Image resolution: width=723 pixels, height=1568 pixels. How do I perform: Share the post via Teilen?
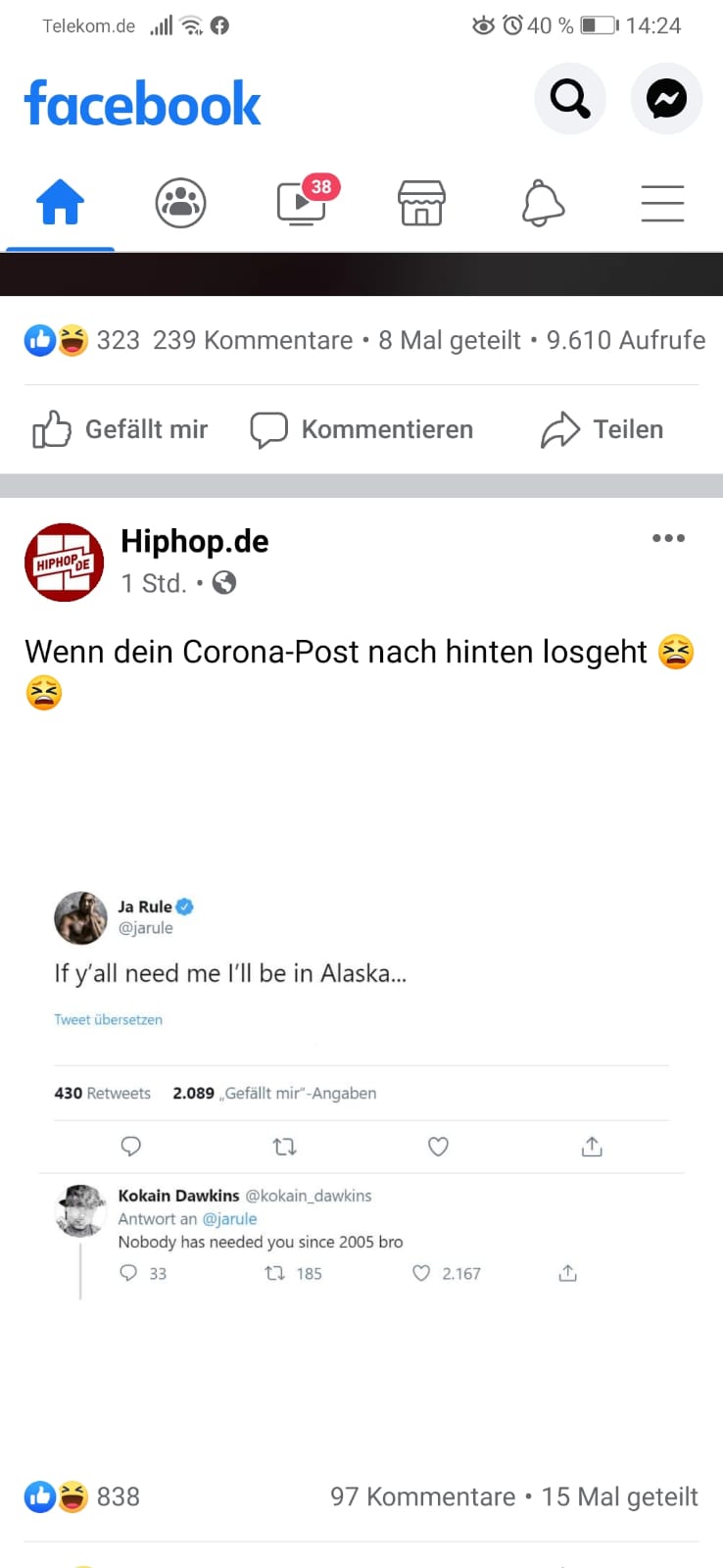(602, 429)
